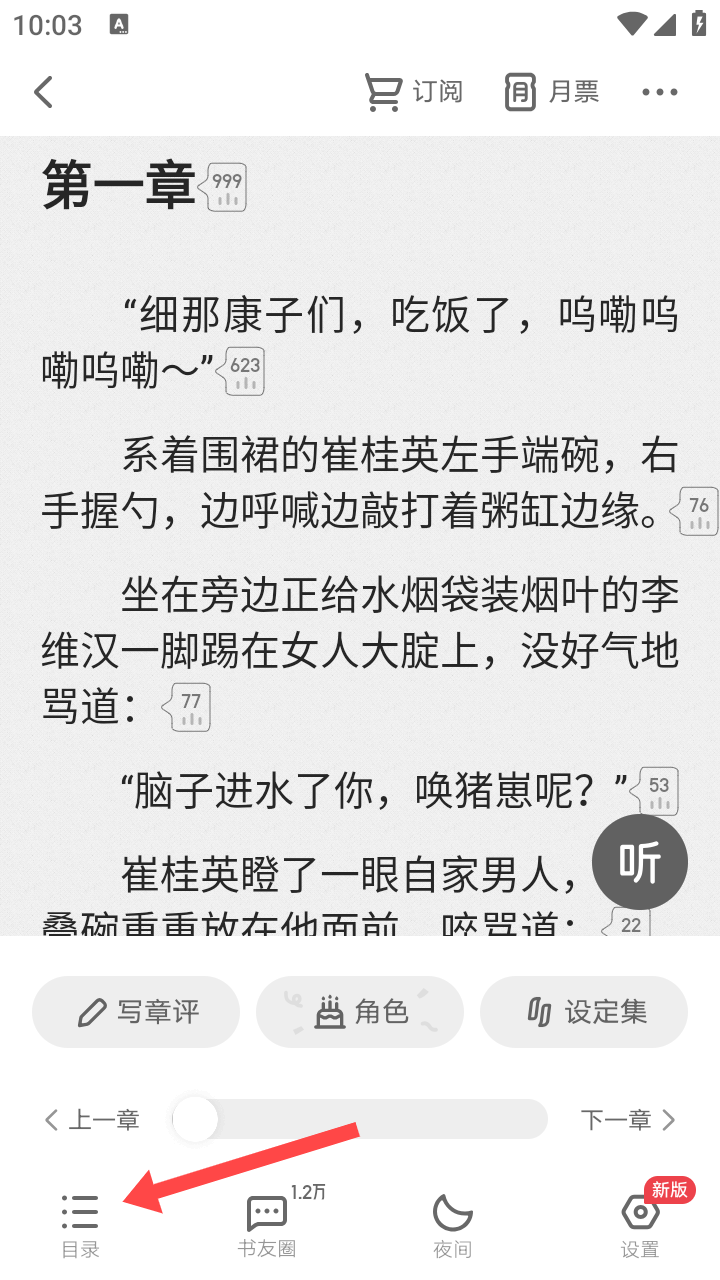Open 订阅 subscription cart

[x=413, y=92]
